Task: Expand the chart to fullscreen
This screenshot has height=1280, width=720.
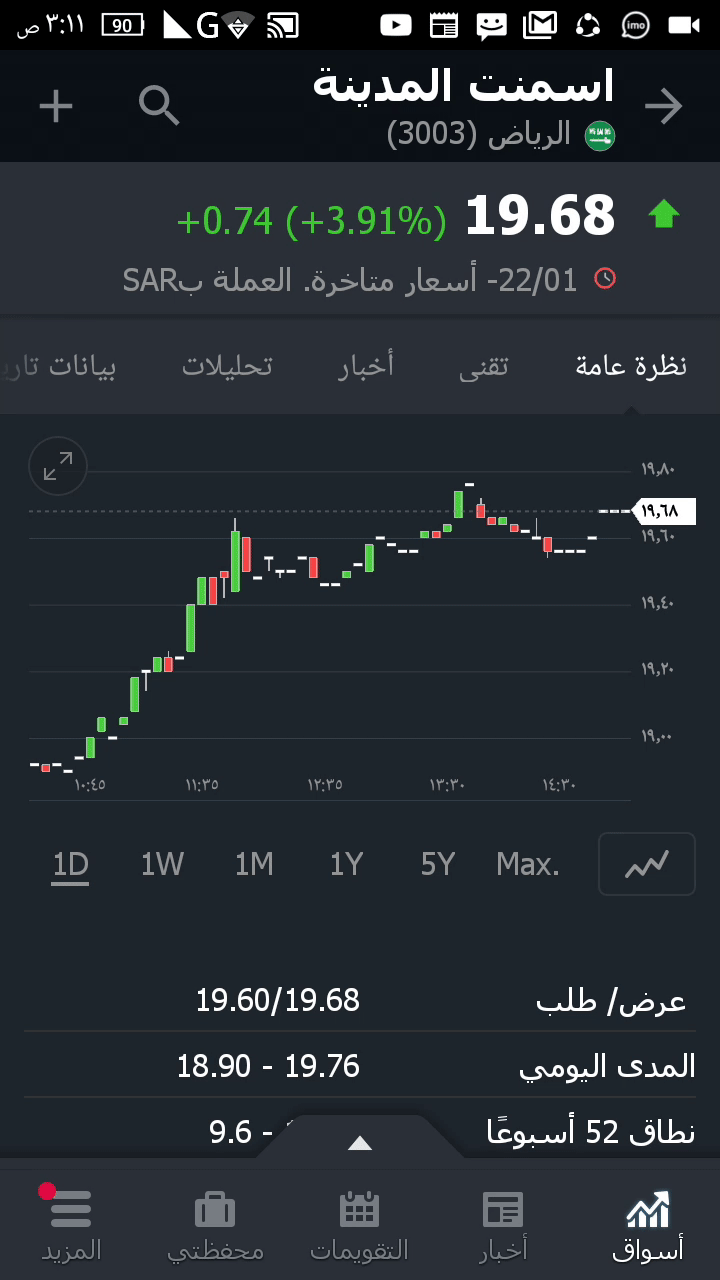Action: [x=58, y=466]
